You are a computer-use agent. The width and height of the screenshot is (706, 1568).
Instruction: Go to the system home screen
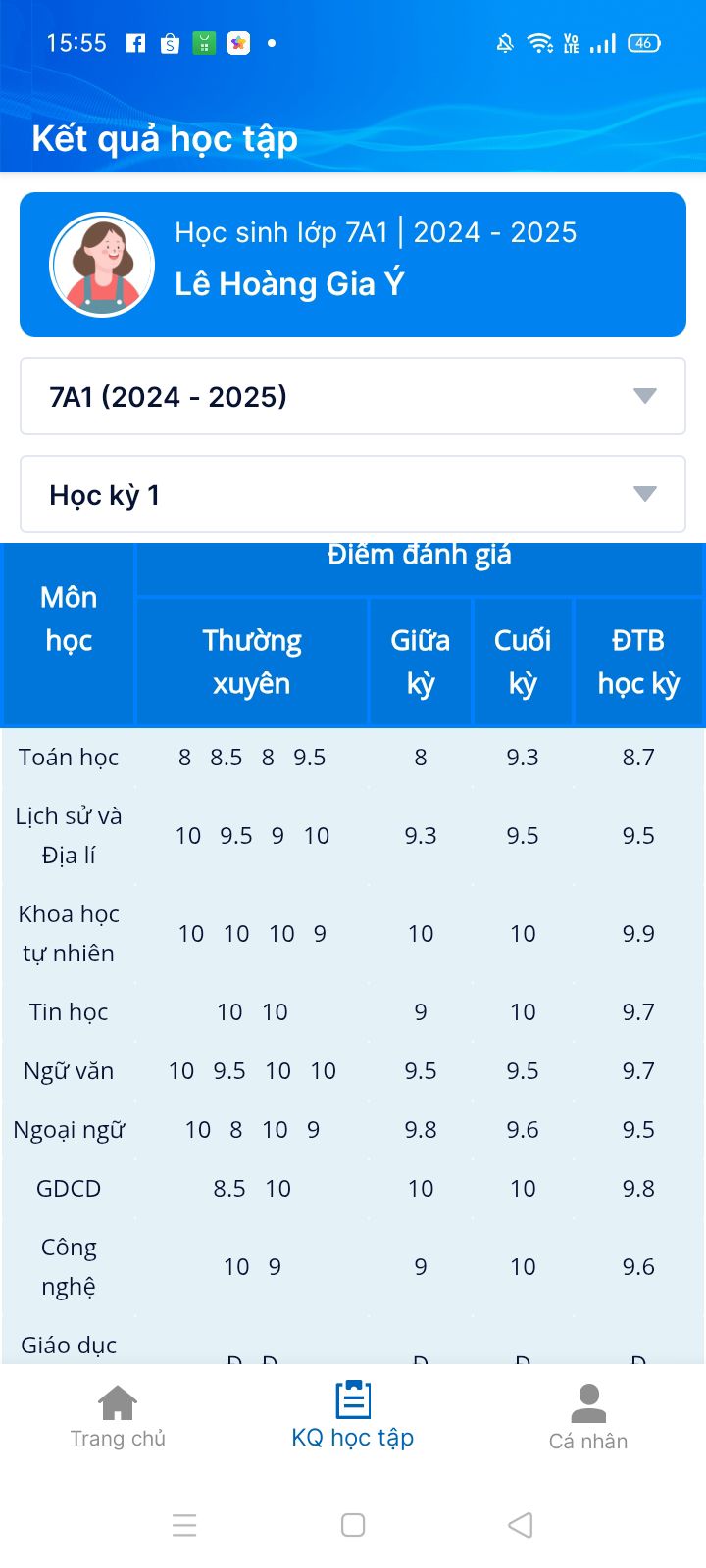pos(353,1525)
